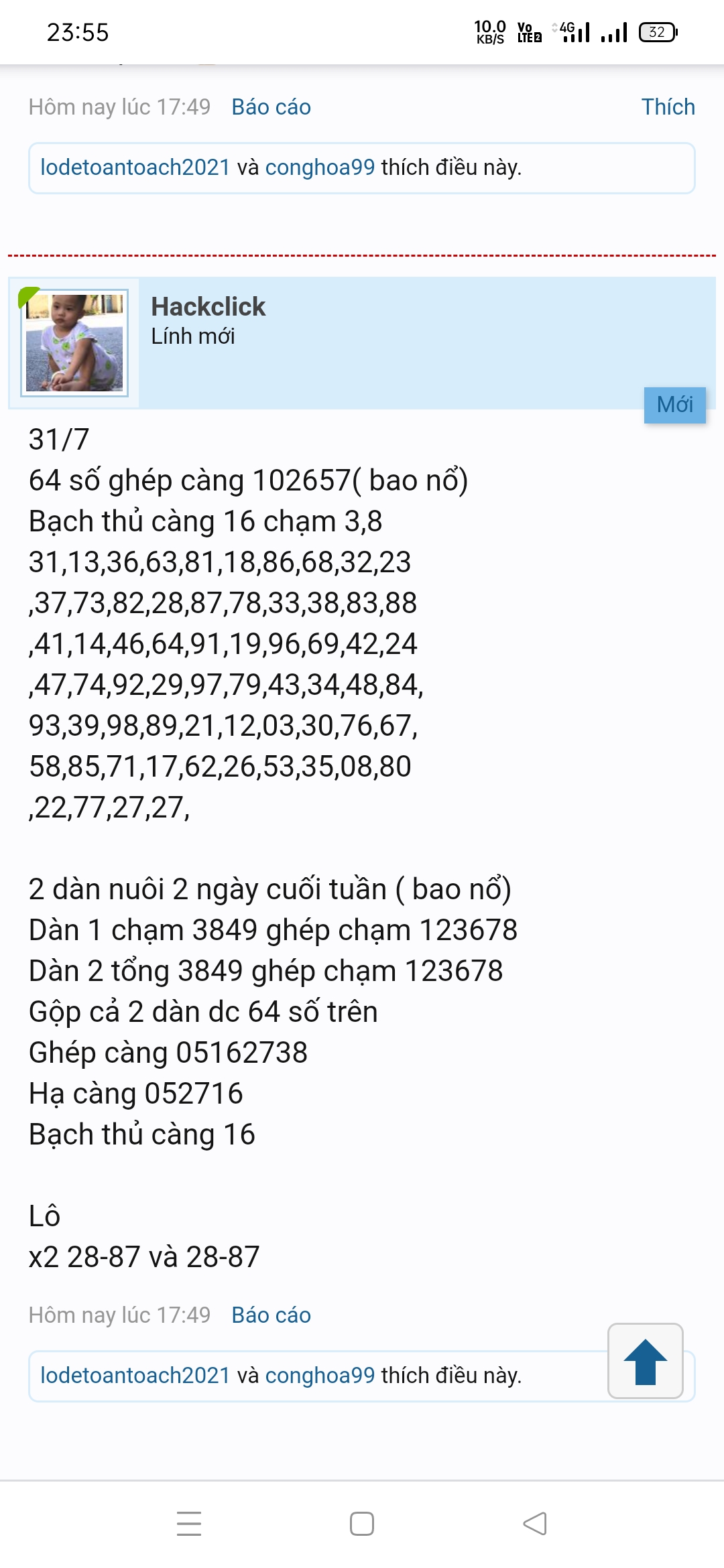The image size is (724, 1568).
Task: Open lodetoantoach2021 profile in upper likes box
Action: click(135, 167)
